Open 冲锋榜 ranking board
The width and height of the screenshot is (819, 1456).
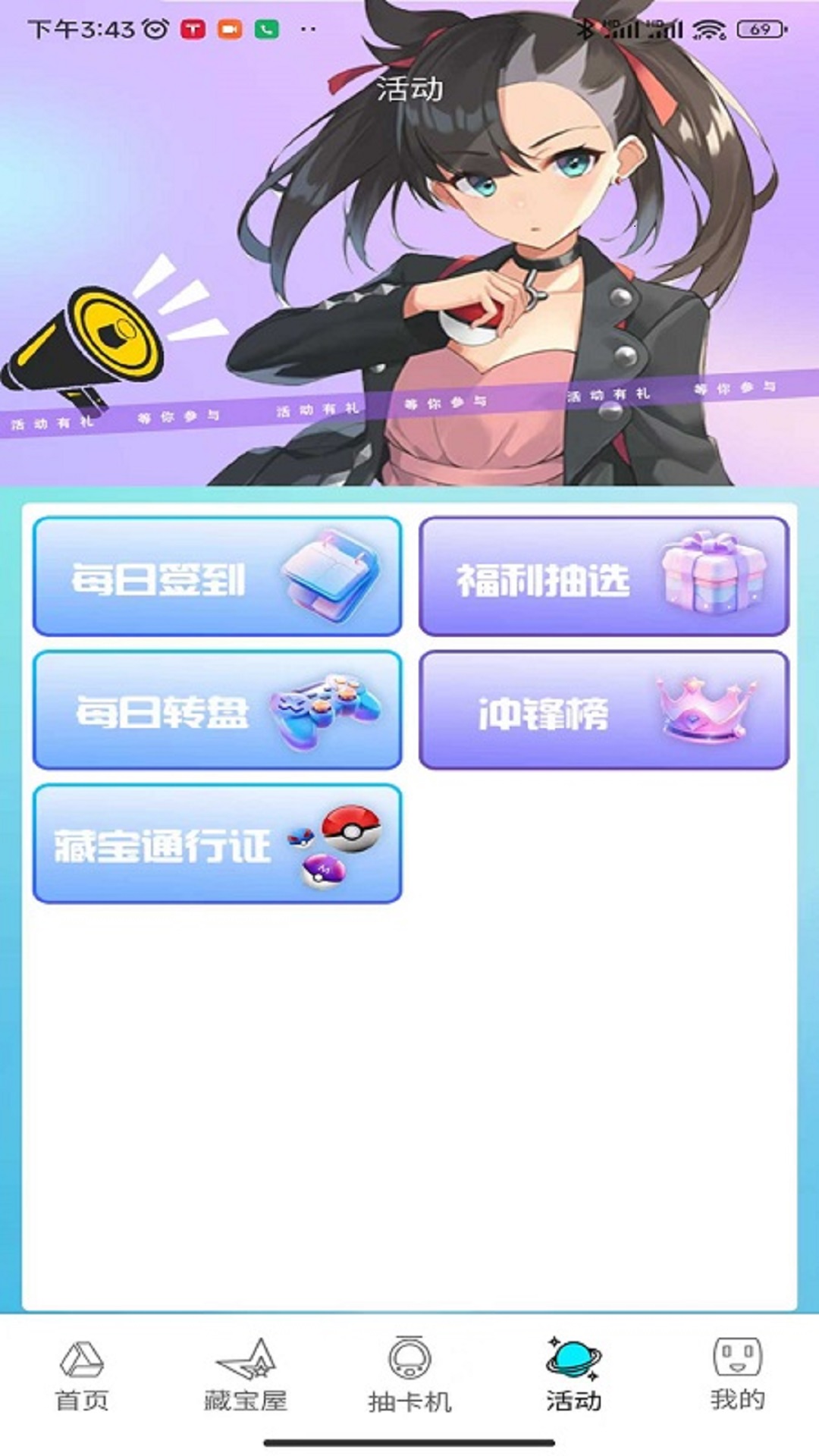pos(604,710)
